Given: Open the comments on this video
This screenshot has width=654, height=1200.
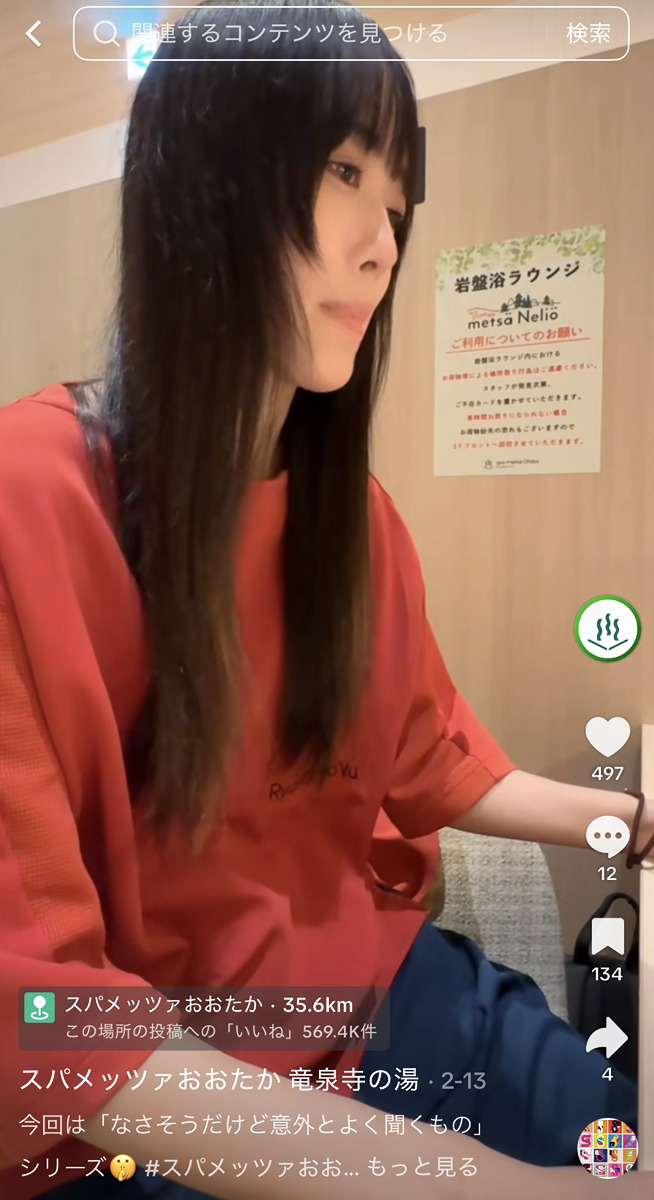Looking at the screenshot, I should pos(607,837).
